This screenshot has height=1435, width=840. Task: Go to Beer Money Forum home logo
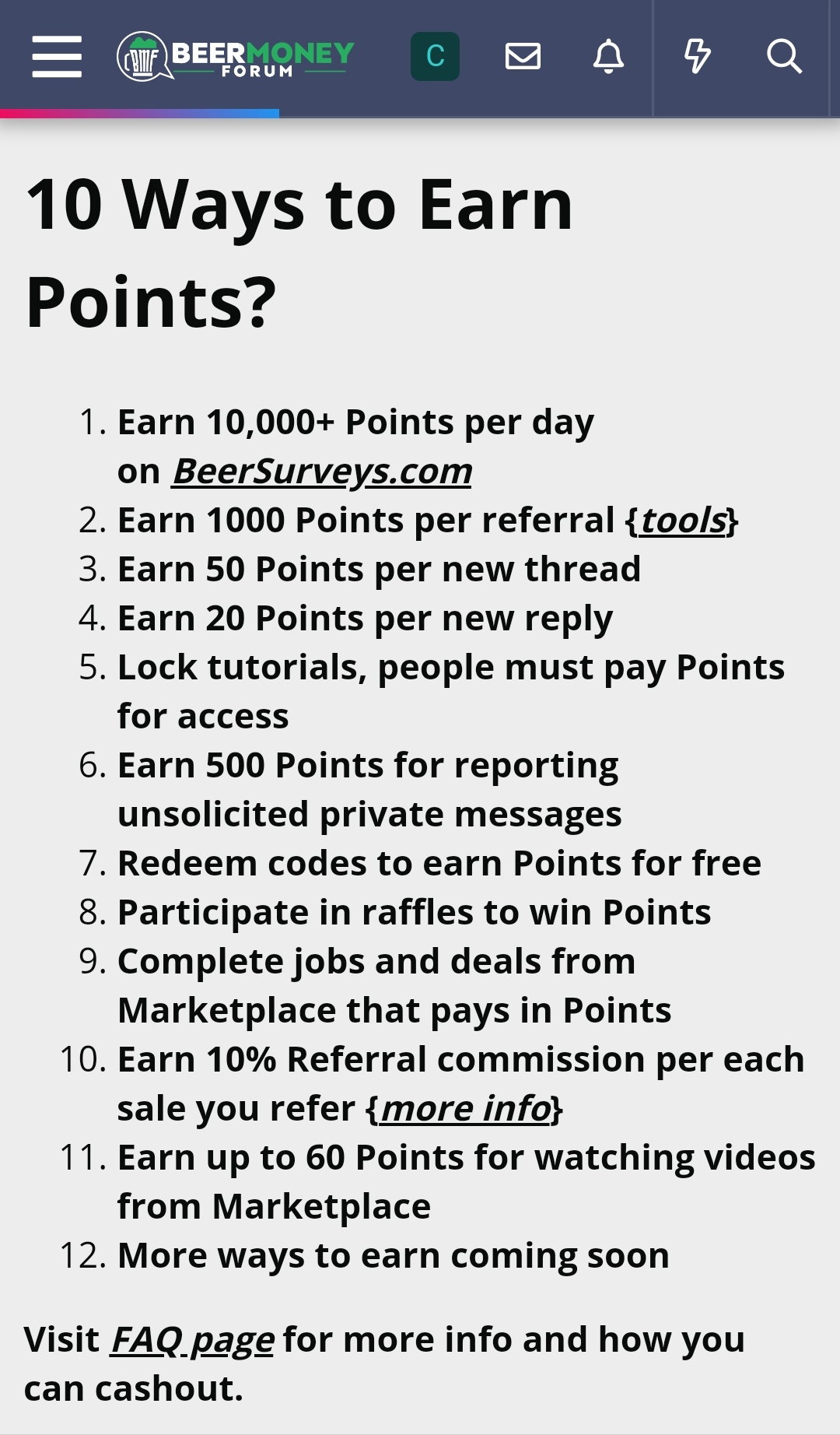pos(235,57)
